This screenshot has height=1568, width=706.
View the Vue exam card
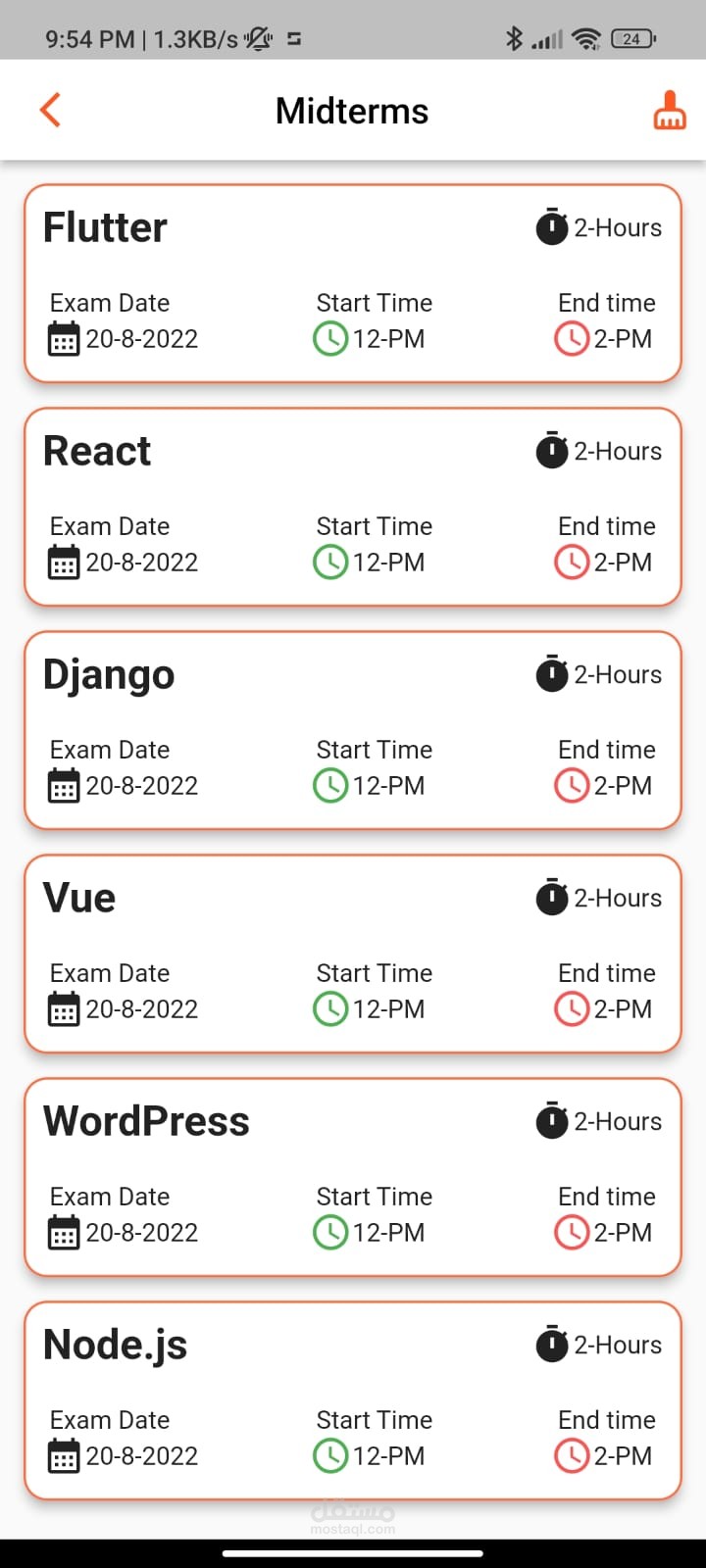[x=352, y=954]
